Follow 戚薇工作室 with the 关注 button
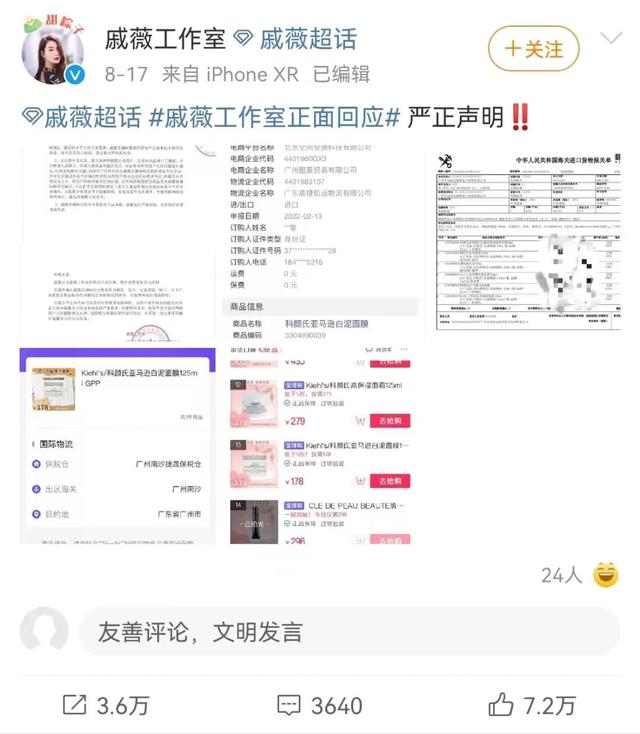 click(535, 49)
